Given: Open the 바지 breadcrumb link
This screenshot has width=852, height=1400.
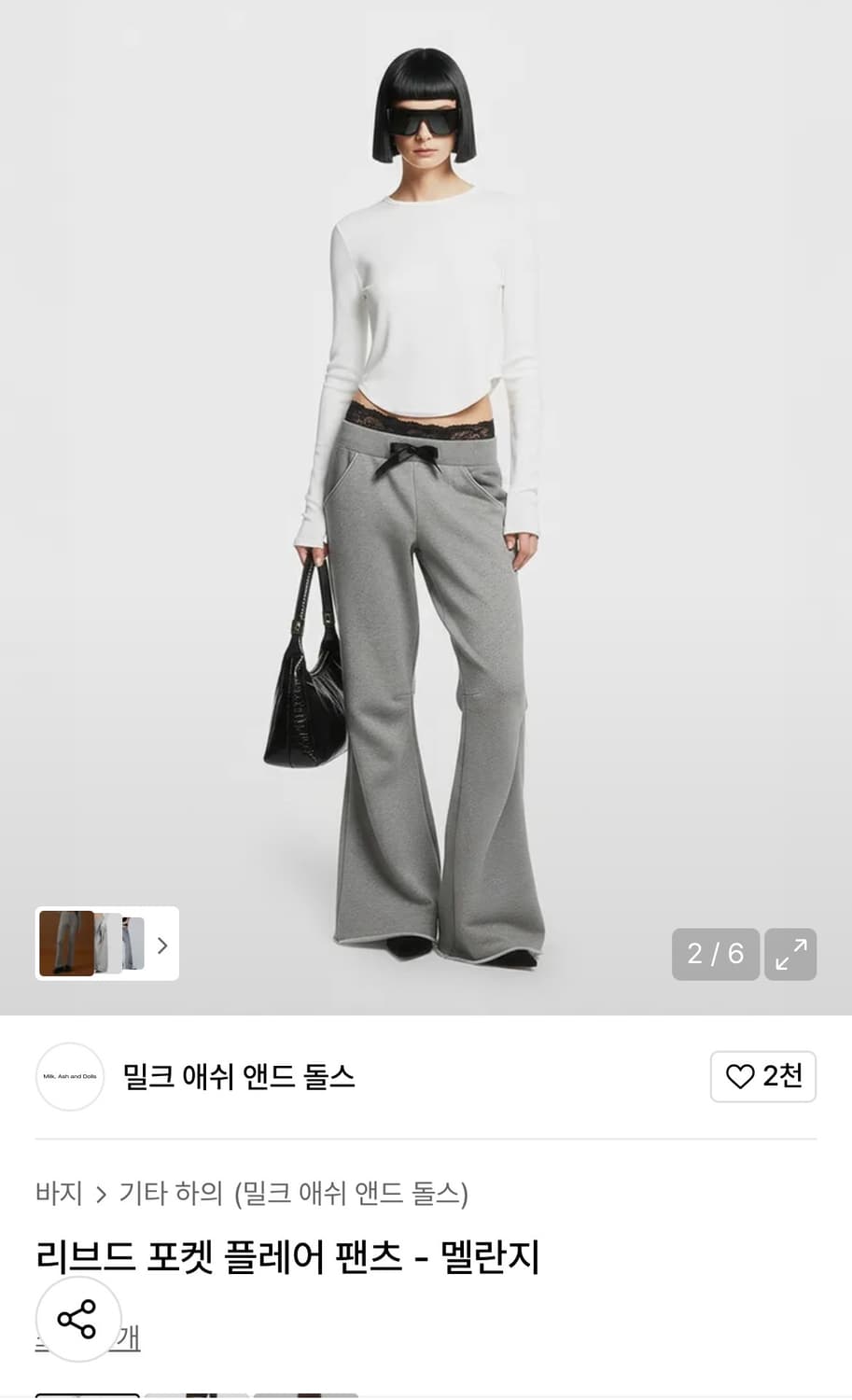Looking at the screenshot, I should 58,1194.
